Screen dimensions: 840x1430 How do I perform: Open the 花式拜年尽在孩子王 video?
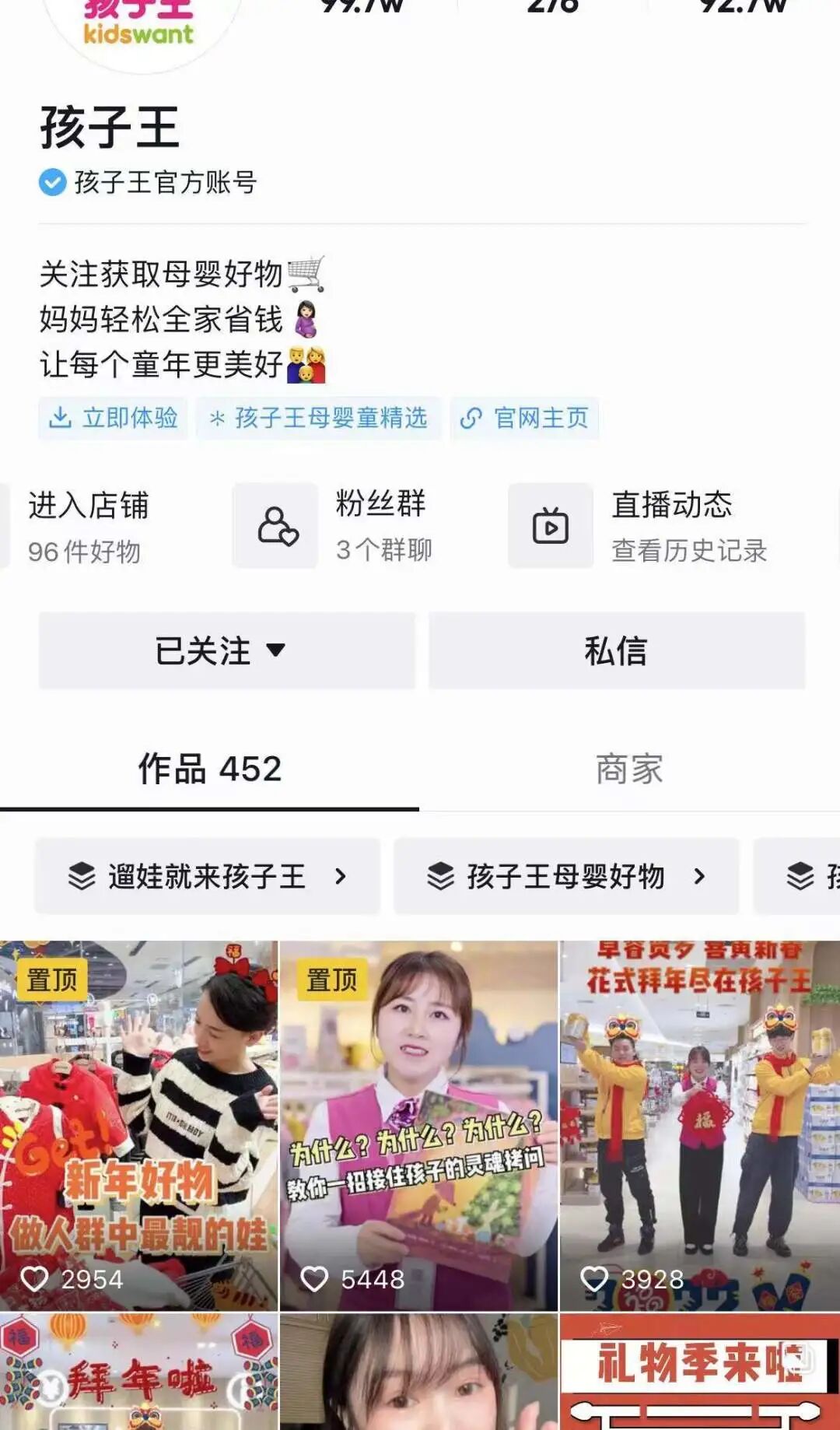(699, 1125)
